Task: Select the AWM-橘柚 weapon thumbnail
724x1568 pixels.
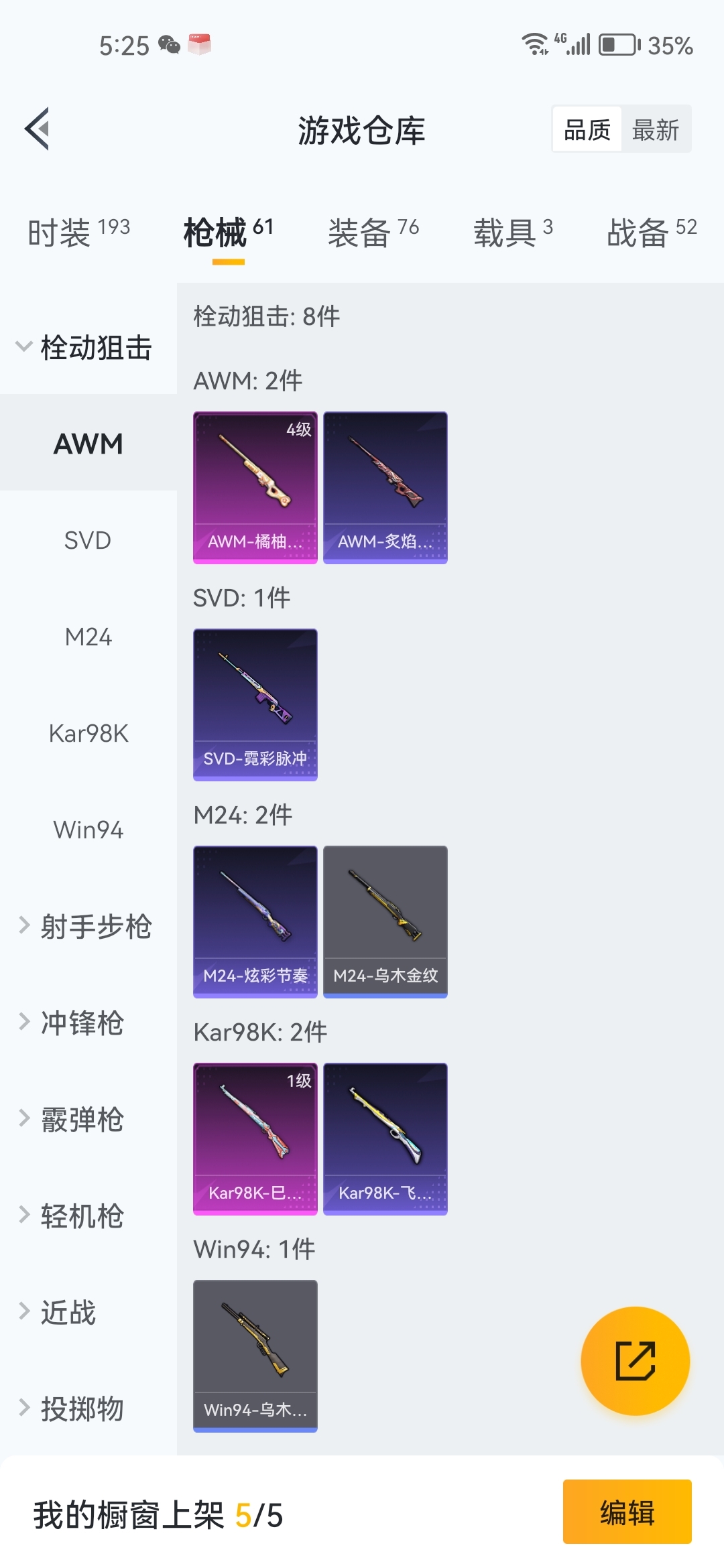Action: point(255,486)
